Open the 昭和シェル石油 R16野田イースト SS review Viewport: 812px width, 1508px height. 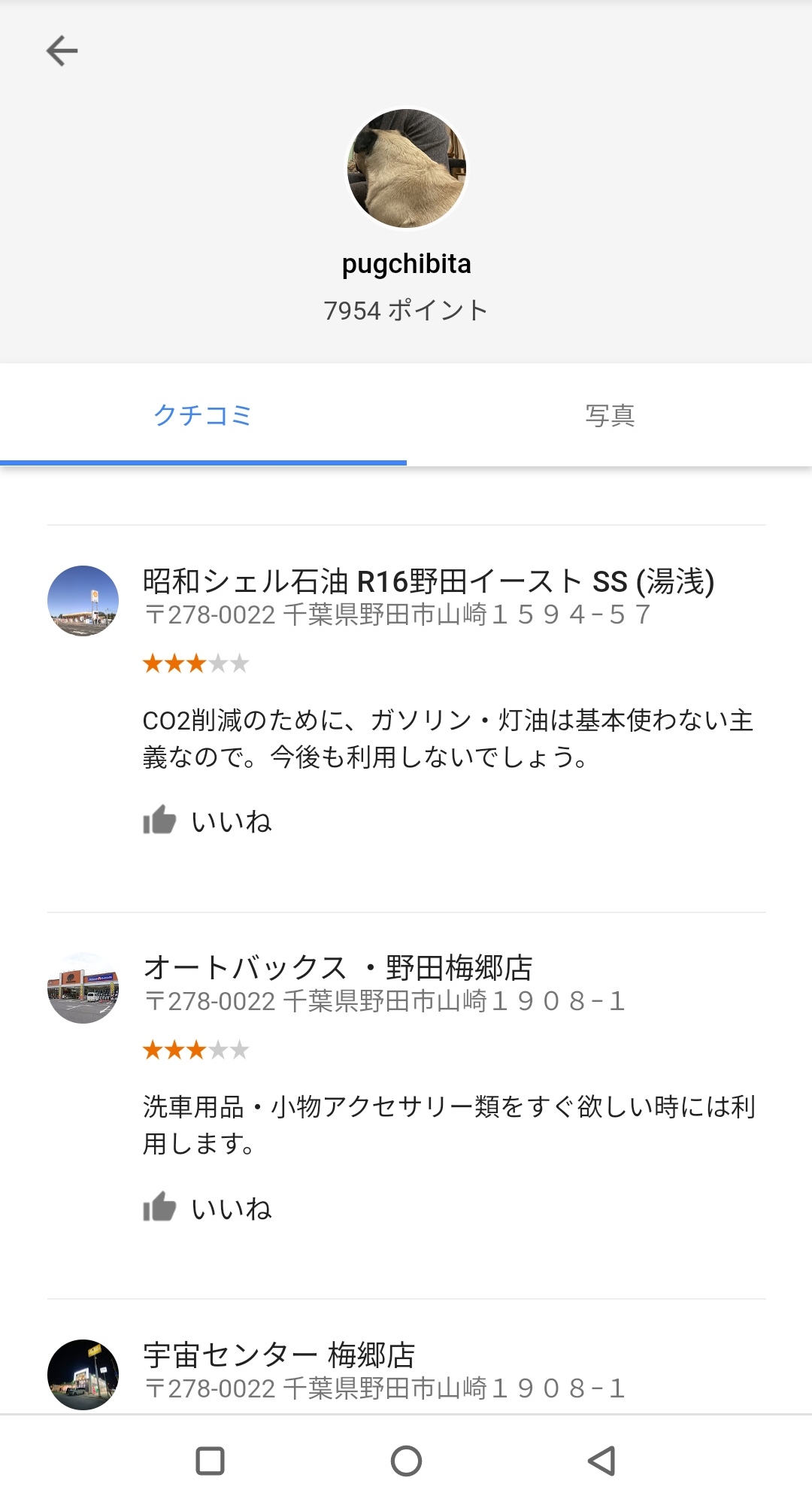[429, 581]
